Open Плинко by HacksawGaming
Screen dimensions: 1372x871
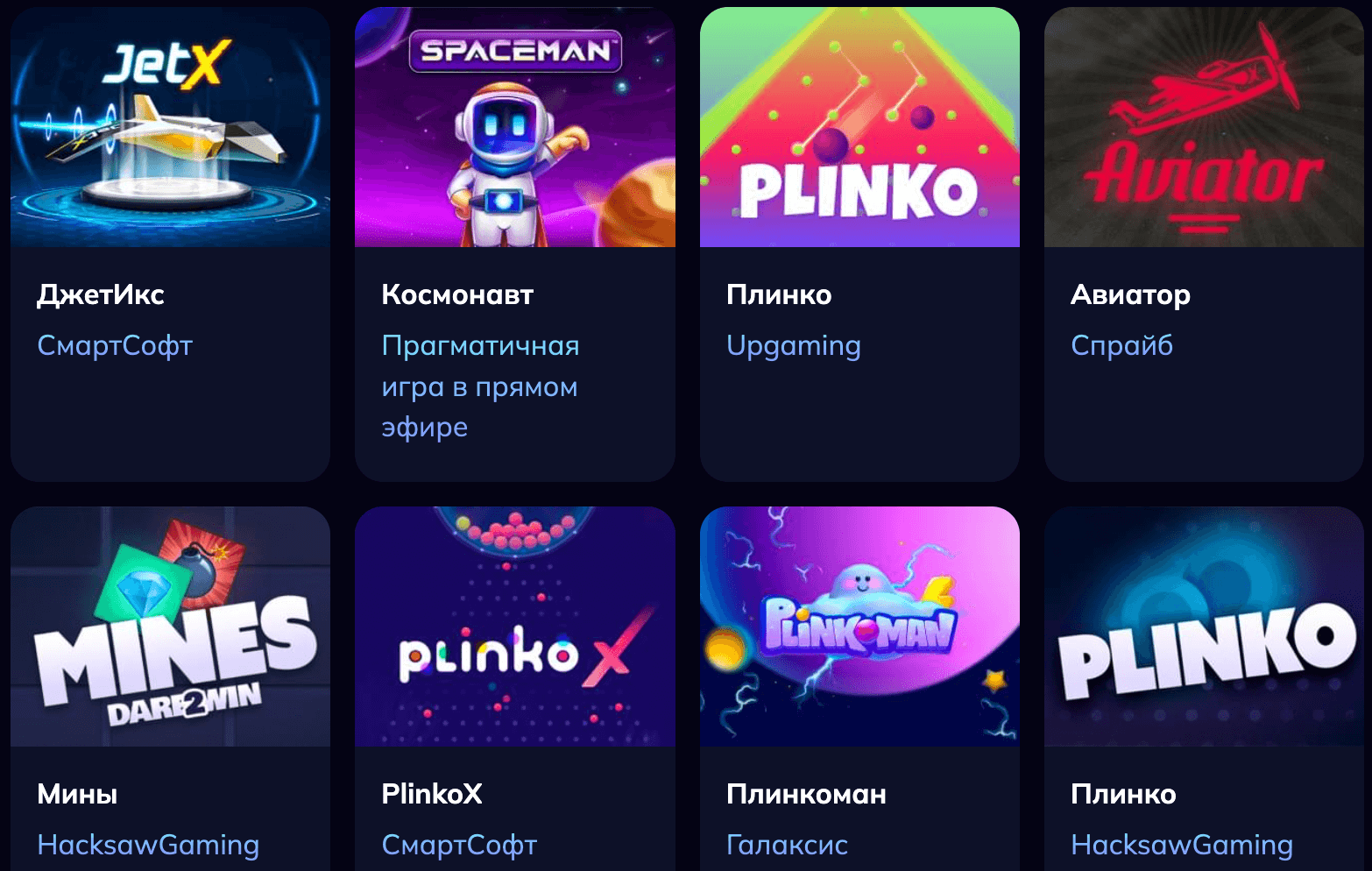(1204, 627)
